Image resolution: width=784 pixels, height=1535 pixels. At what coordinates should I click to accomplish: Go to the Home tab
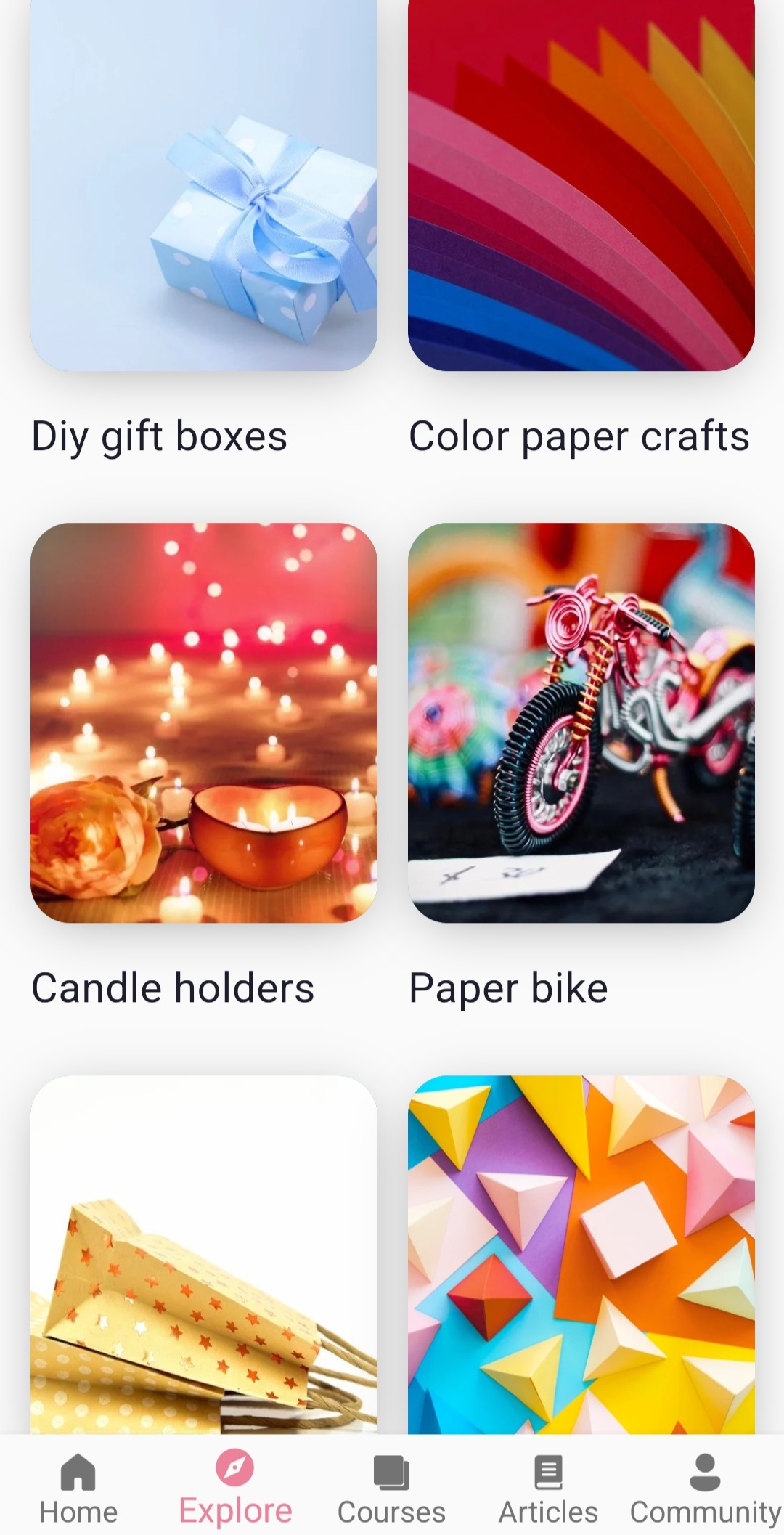[78, 1489]
